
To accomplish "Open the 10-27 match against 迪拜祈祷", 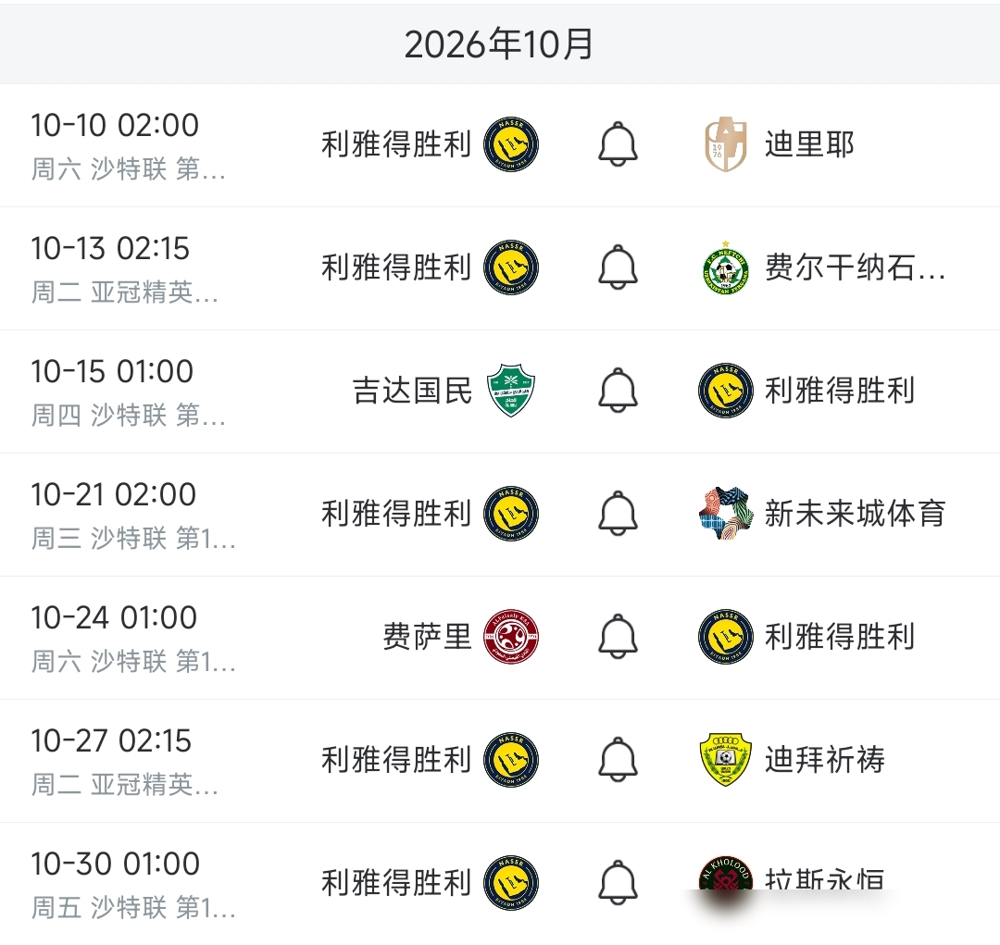I will coord(500,761).
